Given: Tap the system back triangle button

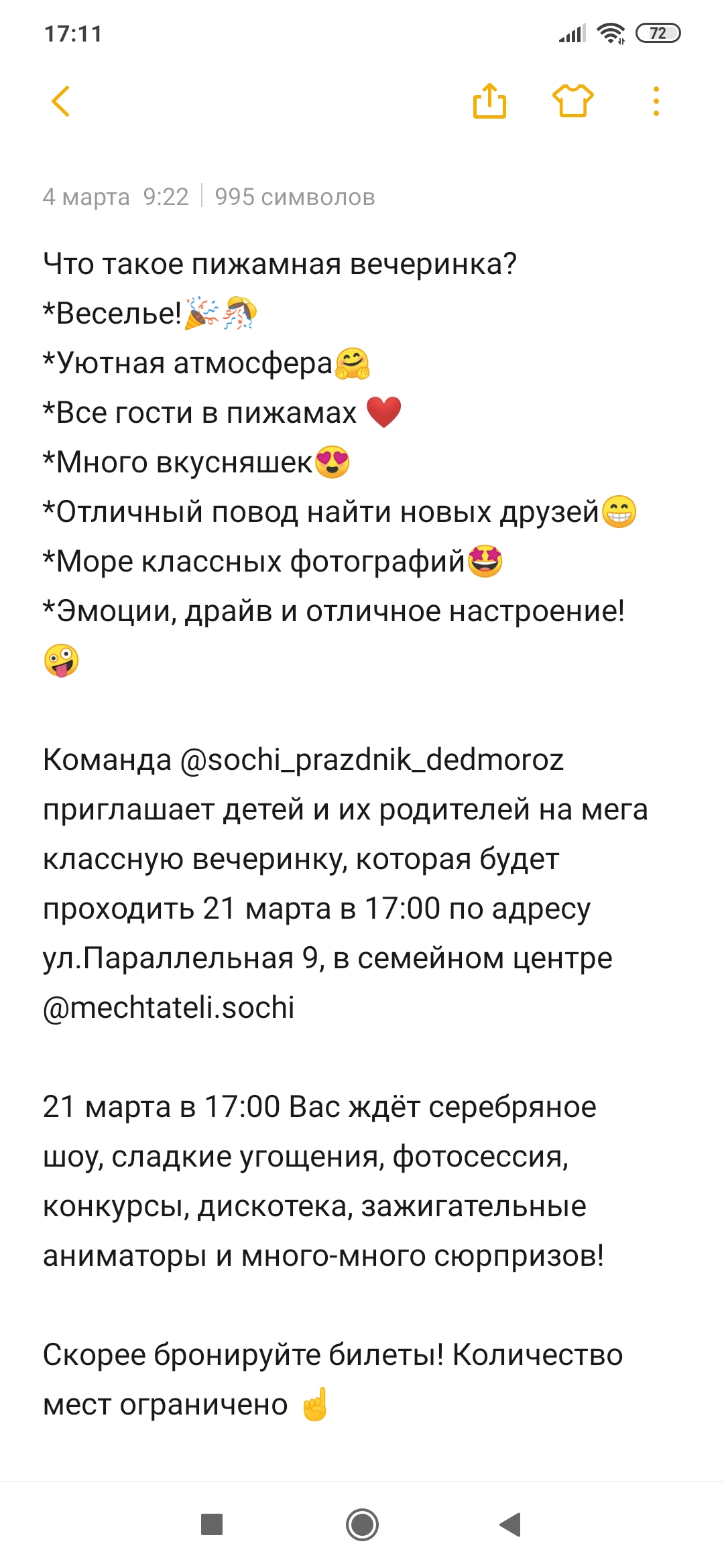Looking at the screenshot, I should point(511,1524).
